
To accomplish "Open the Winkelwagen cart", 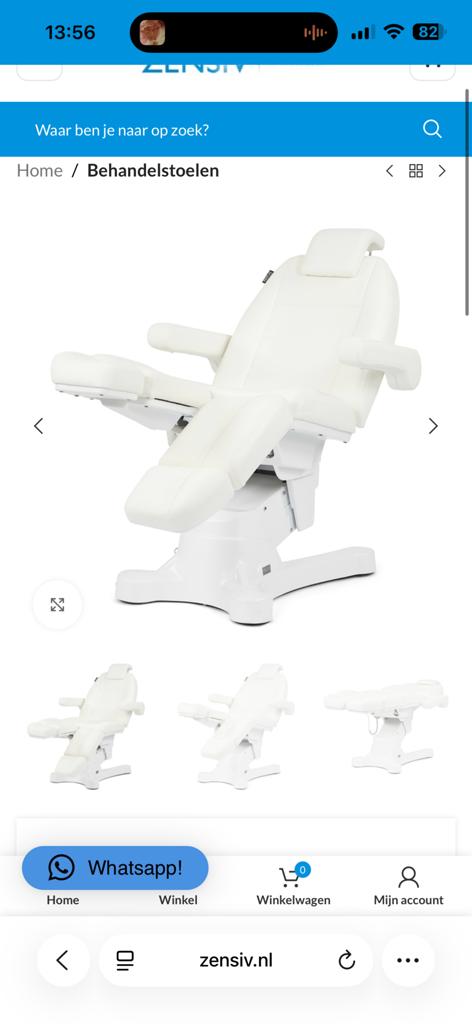I will 293,885.
